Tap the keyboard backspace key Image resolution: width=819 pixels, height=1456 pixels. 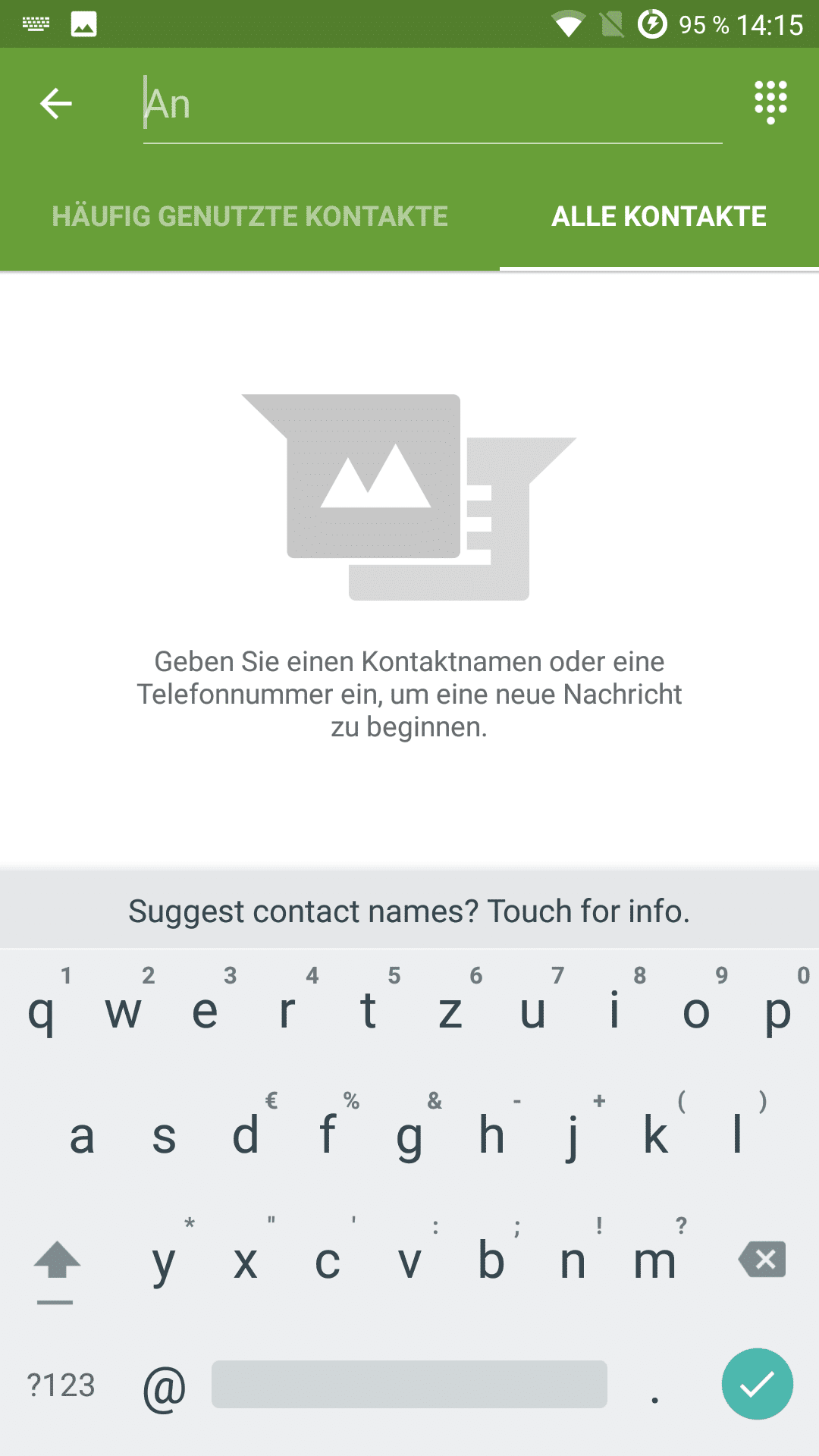(762, 1260)
